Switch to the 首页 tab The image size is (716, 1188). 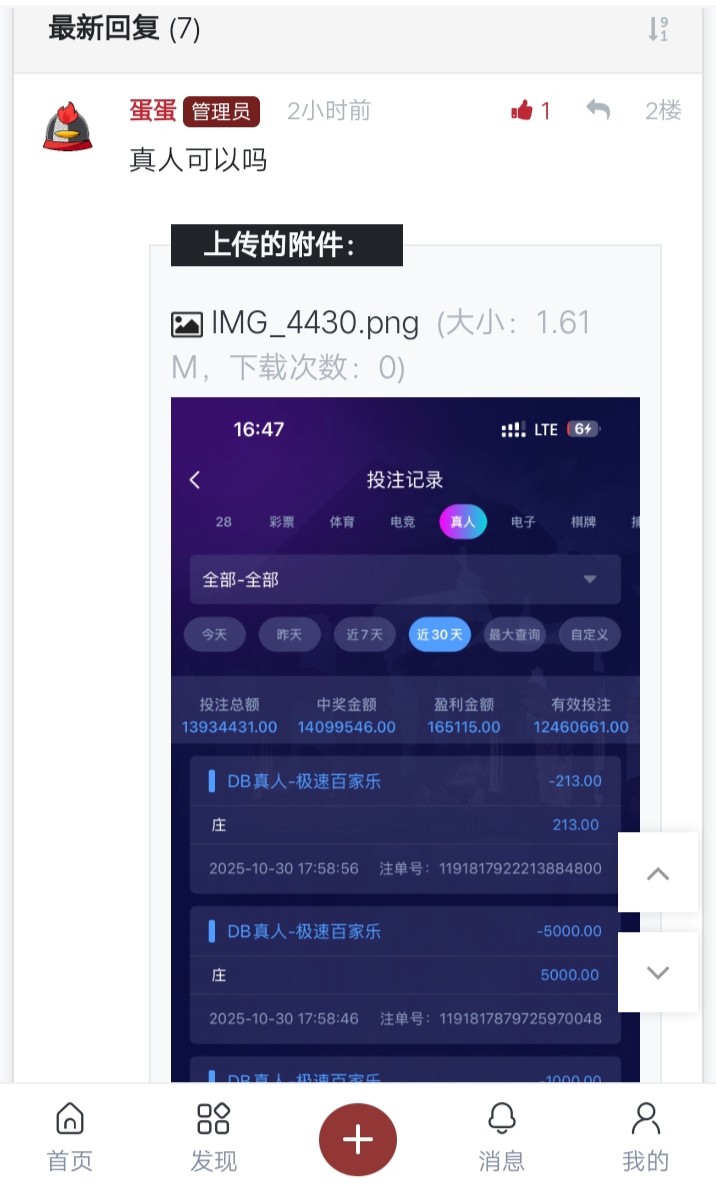(x=70, y=1137)
